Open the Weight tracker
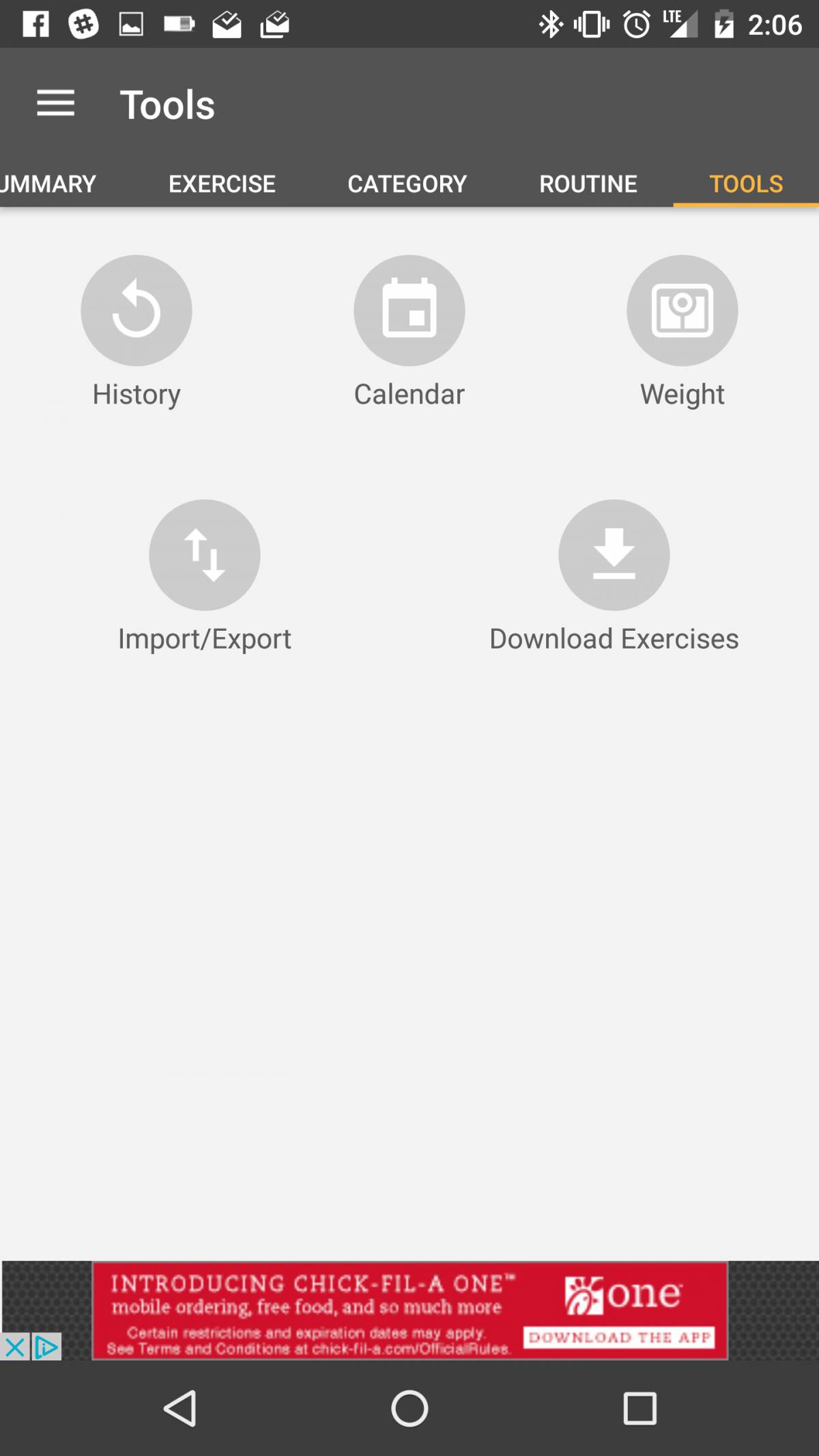 682,332
